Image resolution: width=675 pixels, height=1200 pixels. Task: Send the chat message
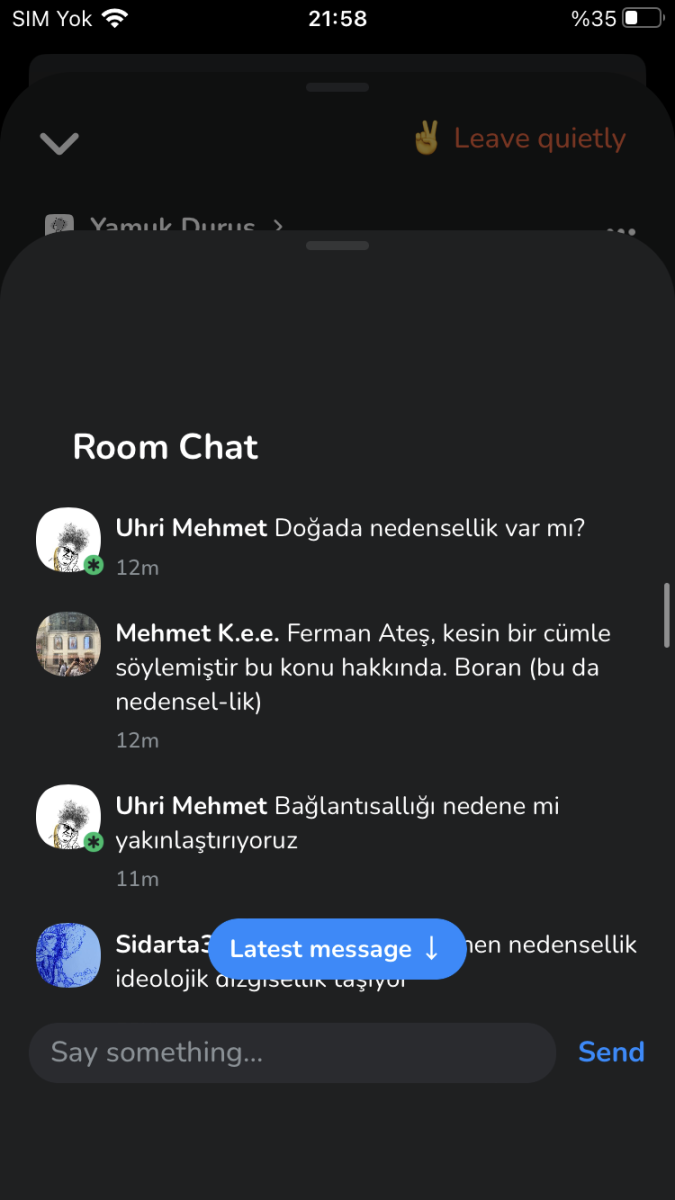coord(611,1052)
